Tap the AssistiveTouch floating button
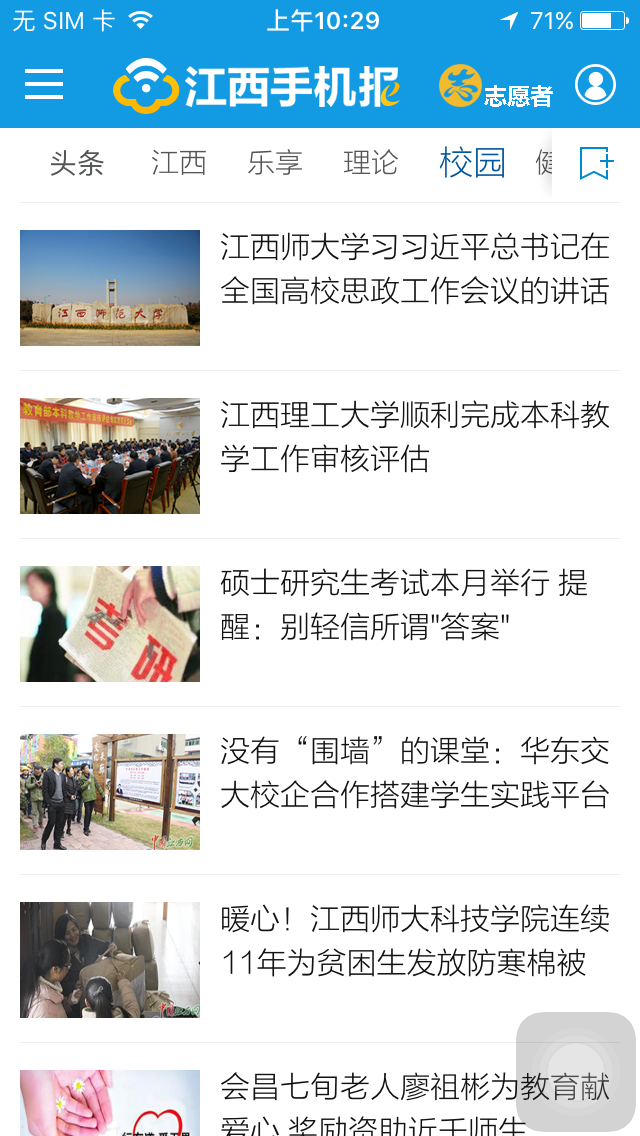The width and height of the screenshot is (640, 1136). (575, 1072)
